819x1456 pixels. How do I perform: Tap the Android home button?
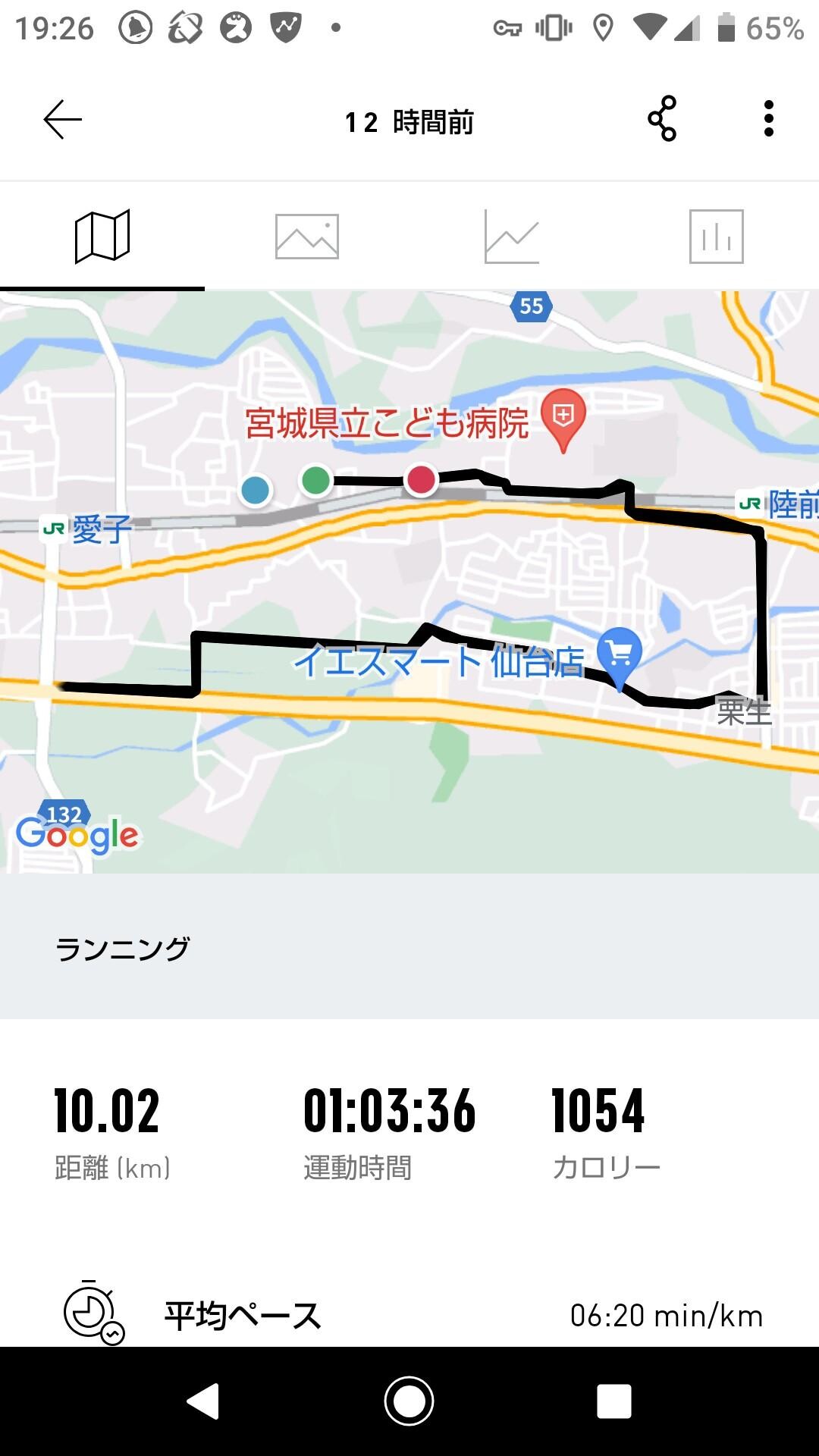(409, 1401)
